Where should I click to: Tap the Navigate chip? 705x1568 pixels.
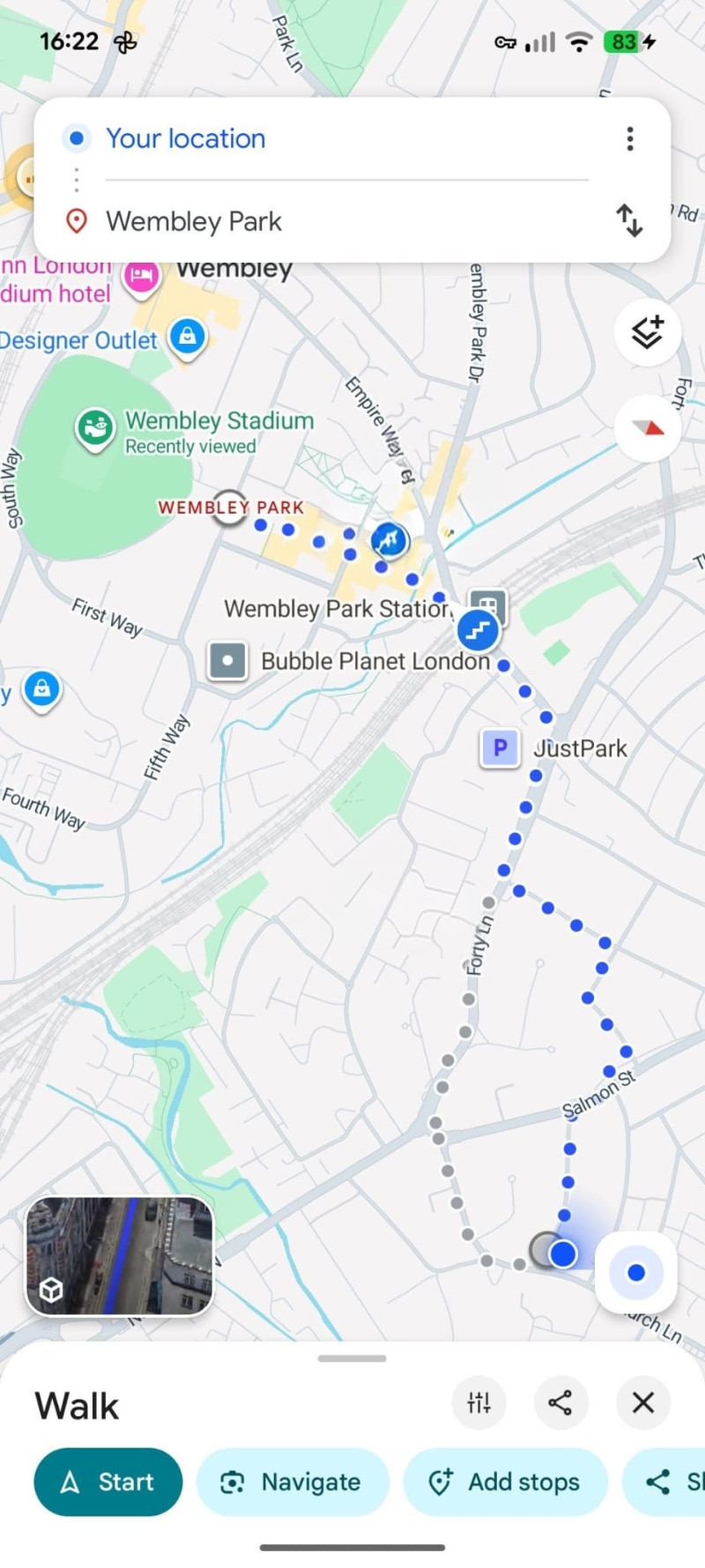tap(293, 1482)
